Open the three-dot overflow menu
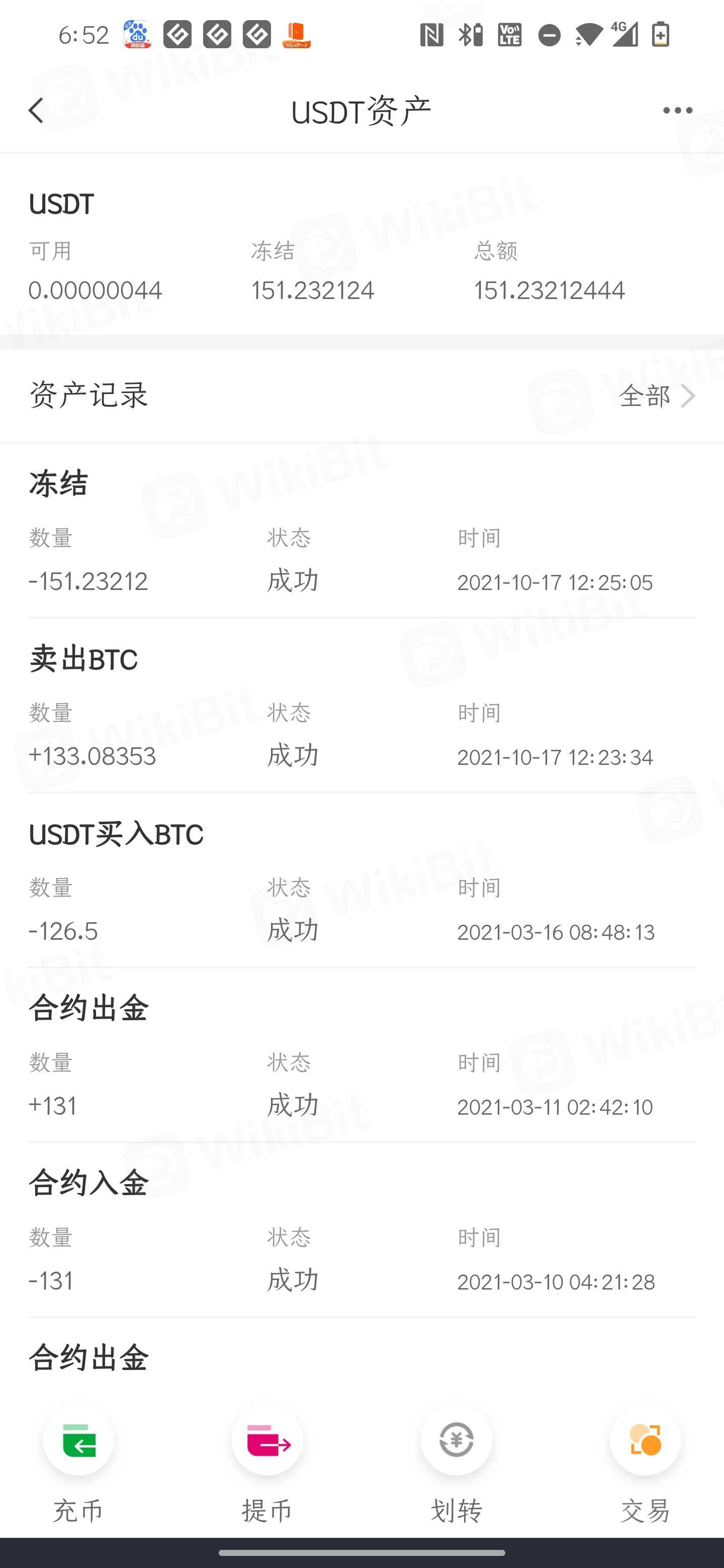The width and height of the screenshot is (724, 1568). click(x=677, y=111)
